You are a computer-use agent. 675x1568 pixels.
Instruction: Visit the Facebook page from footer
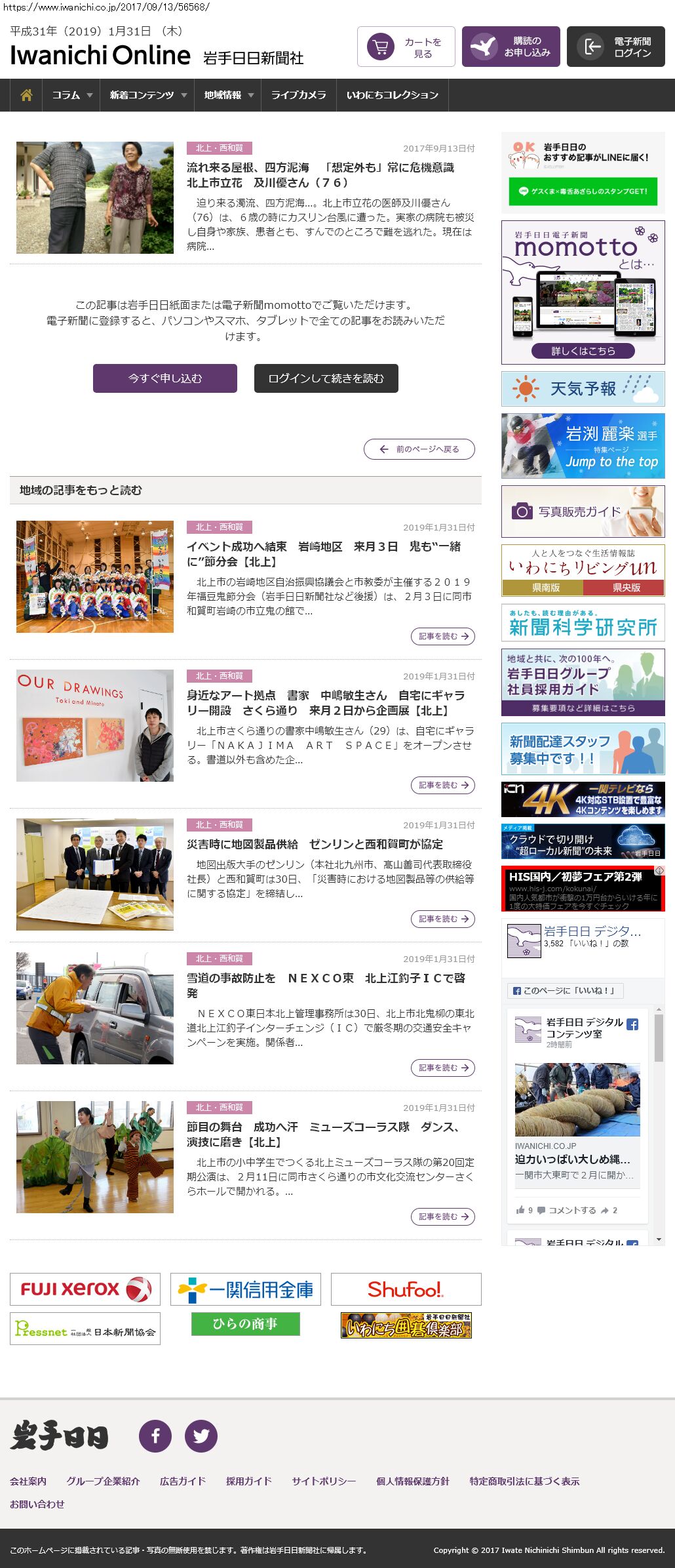(155, 1436)
